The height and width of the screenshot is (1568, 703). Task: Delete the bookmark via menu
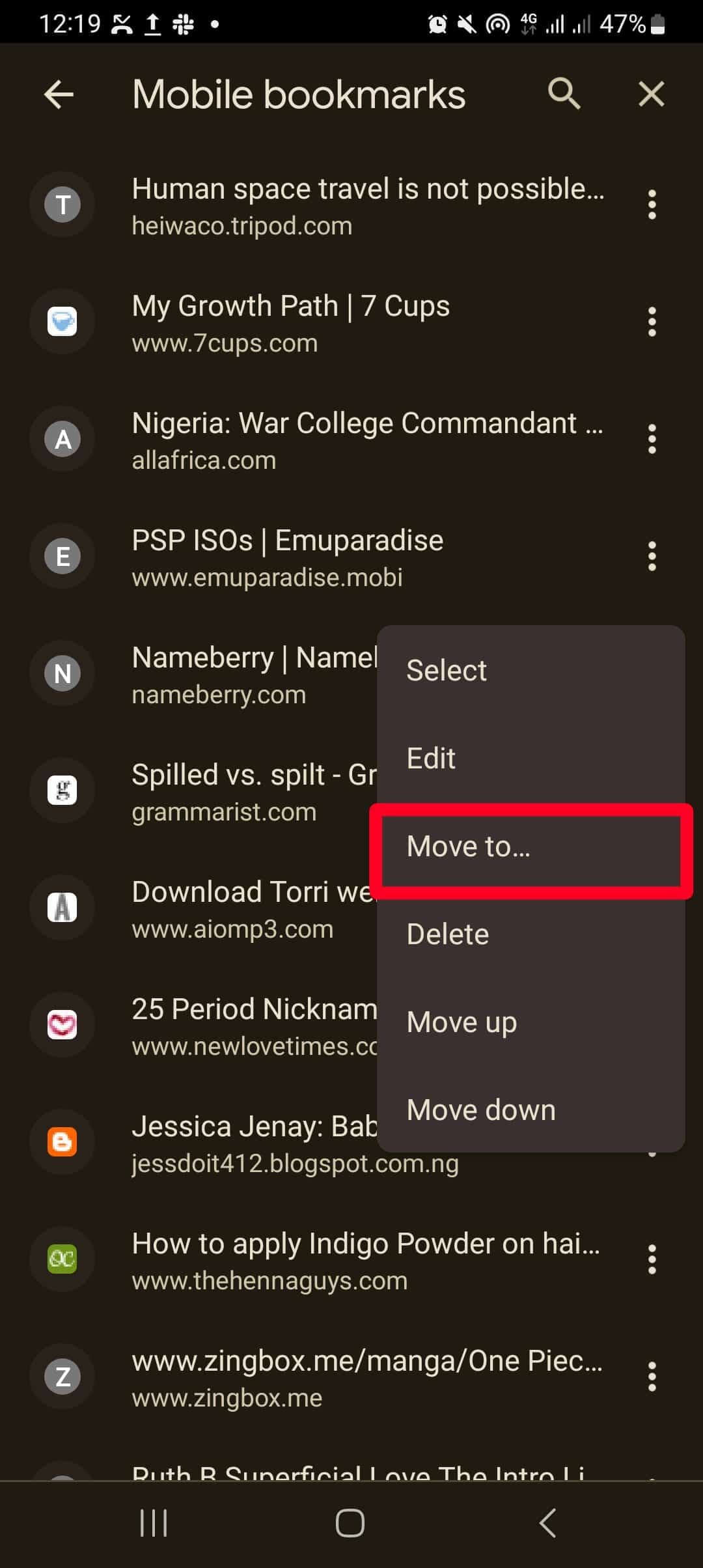pos(448,934)
